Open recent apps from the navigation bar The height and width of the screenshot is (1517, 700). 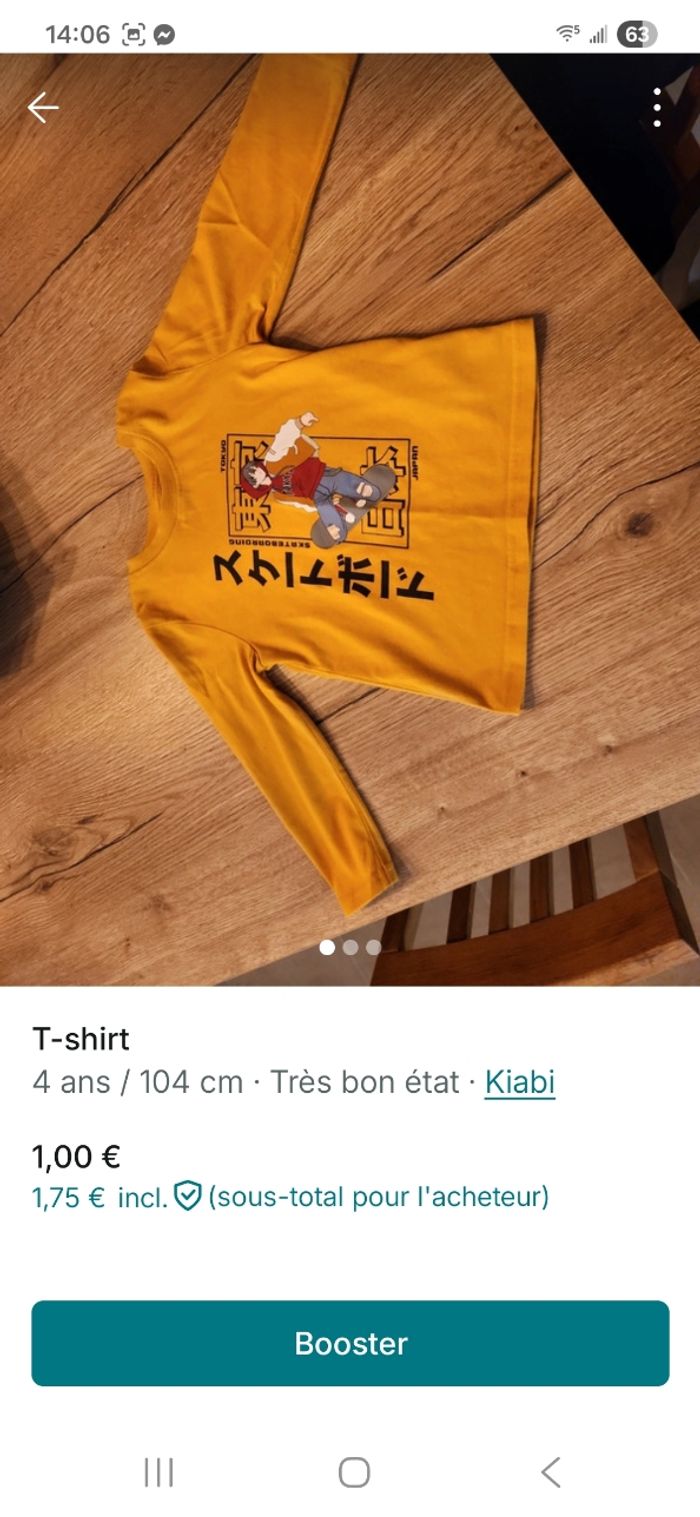tap(159, 1472)
